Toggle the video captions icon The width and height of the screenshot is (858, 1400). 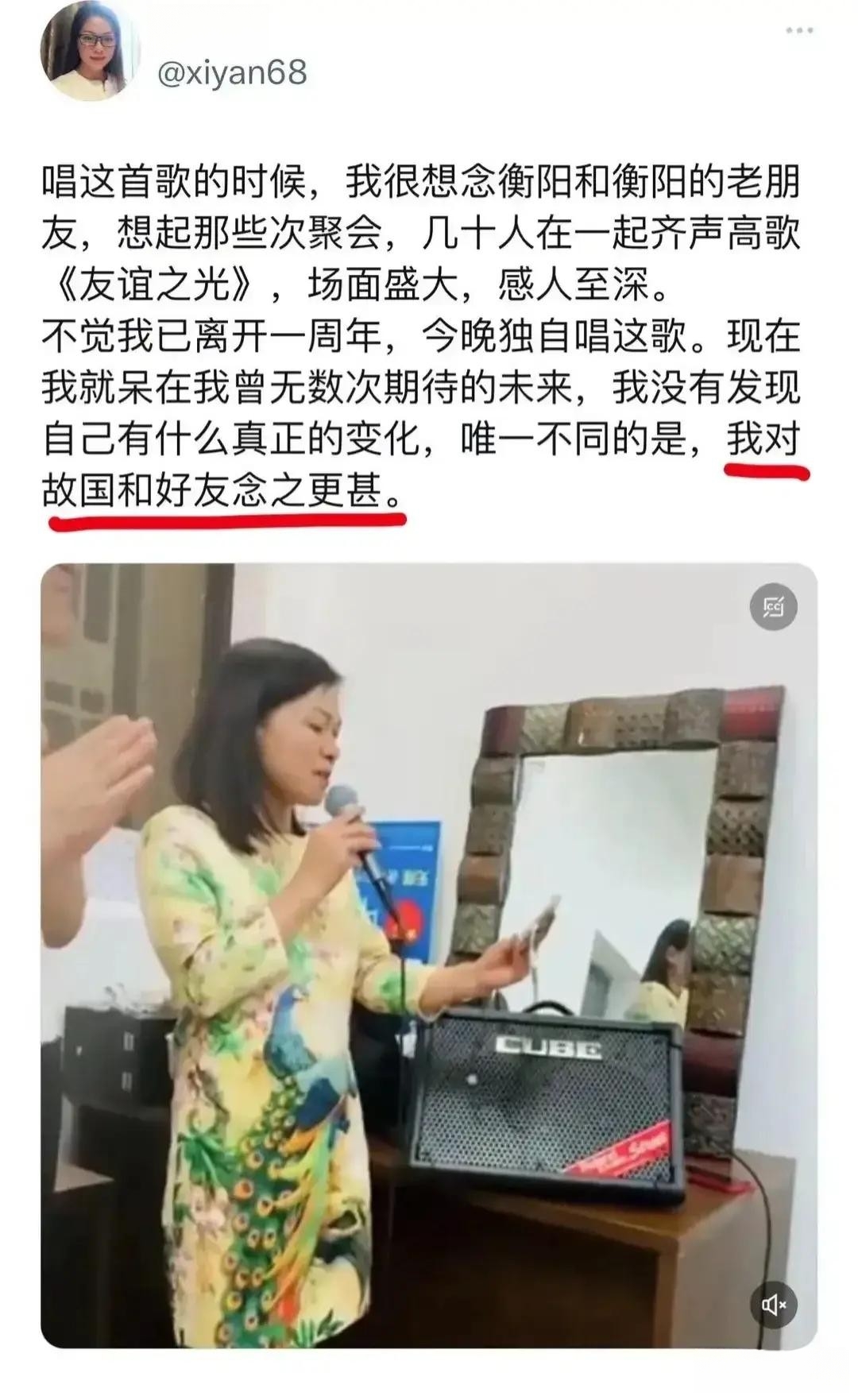pos(773,607)
